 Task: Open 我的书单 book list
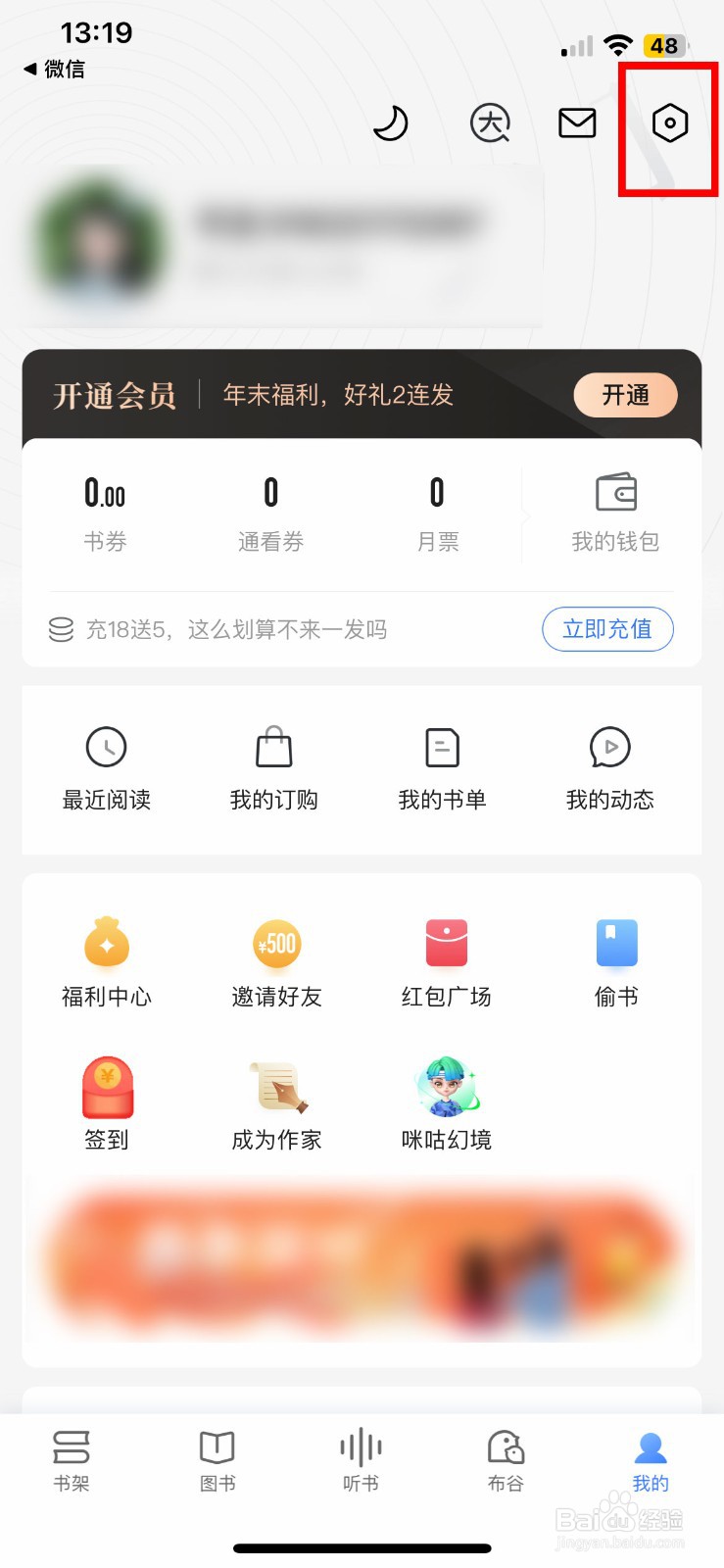point(442,769)
